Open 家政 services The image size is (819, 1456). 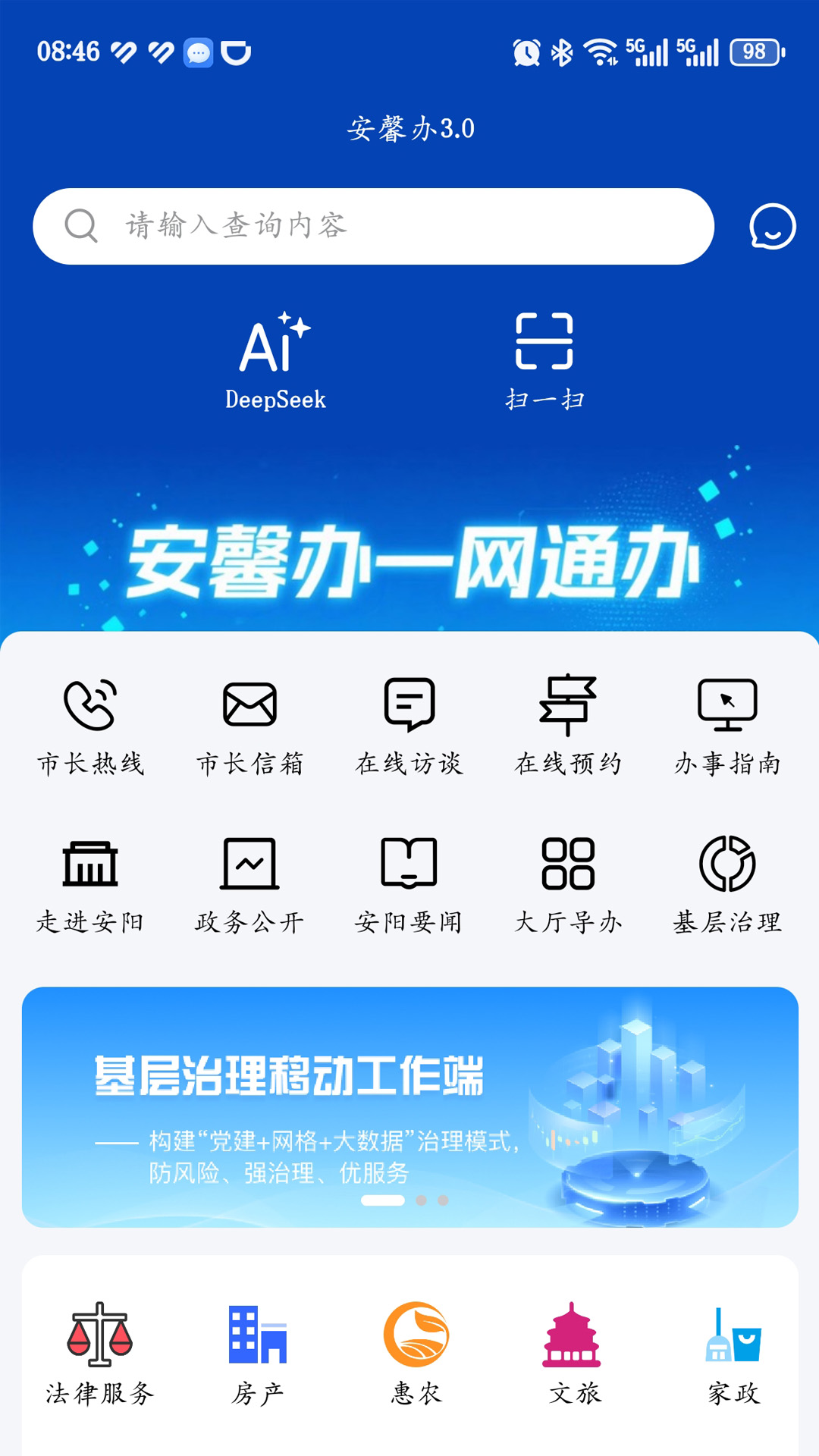coord(733,1354)
